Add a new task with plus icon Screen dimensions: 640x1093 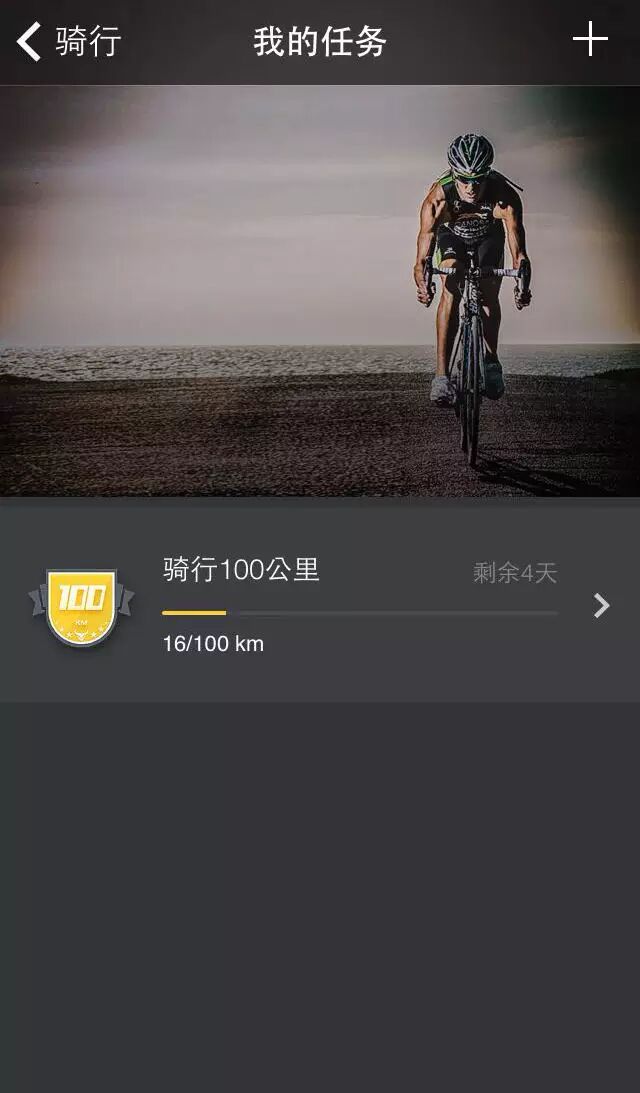coord(590,40)
